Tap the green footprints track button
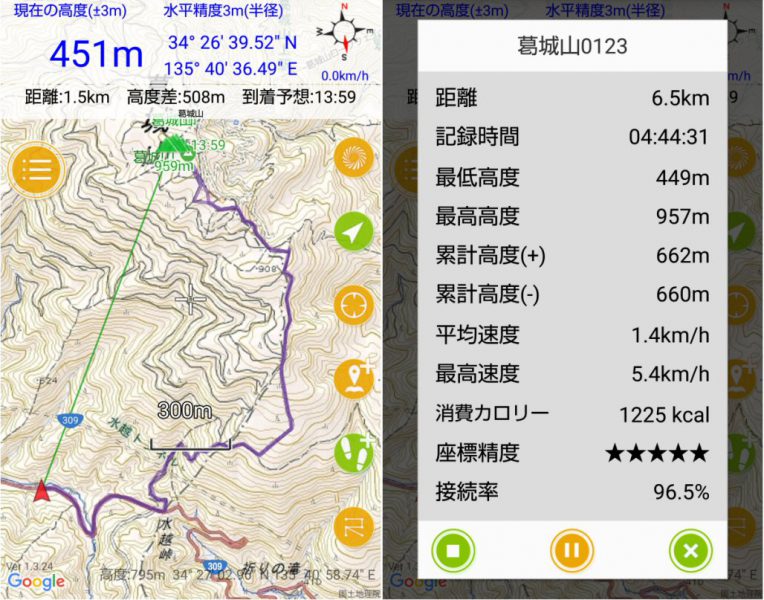This screenshot has width=764, height=600. (353, 451)
